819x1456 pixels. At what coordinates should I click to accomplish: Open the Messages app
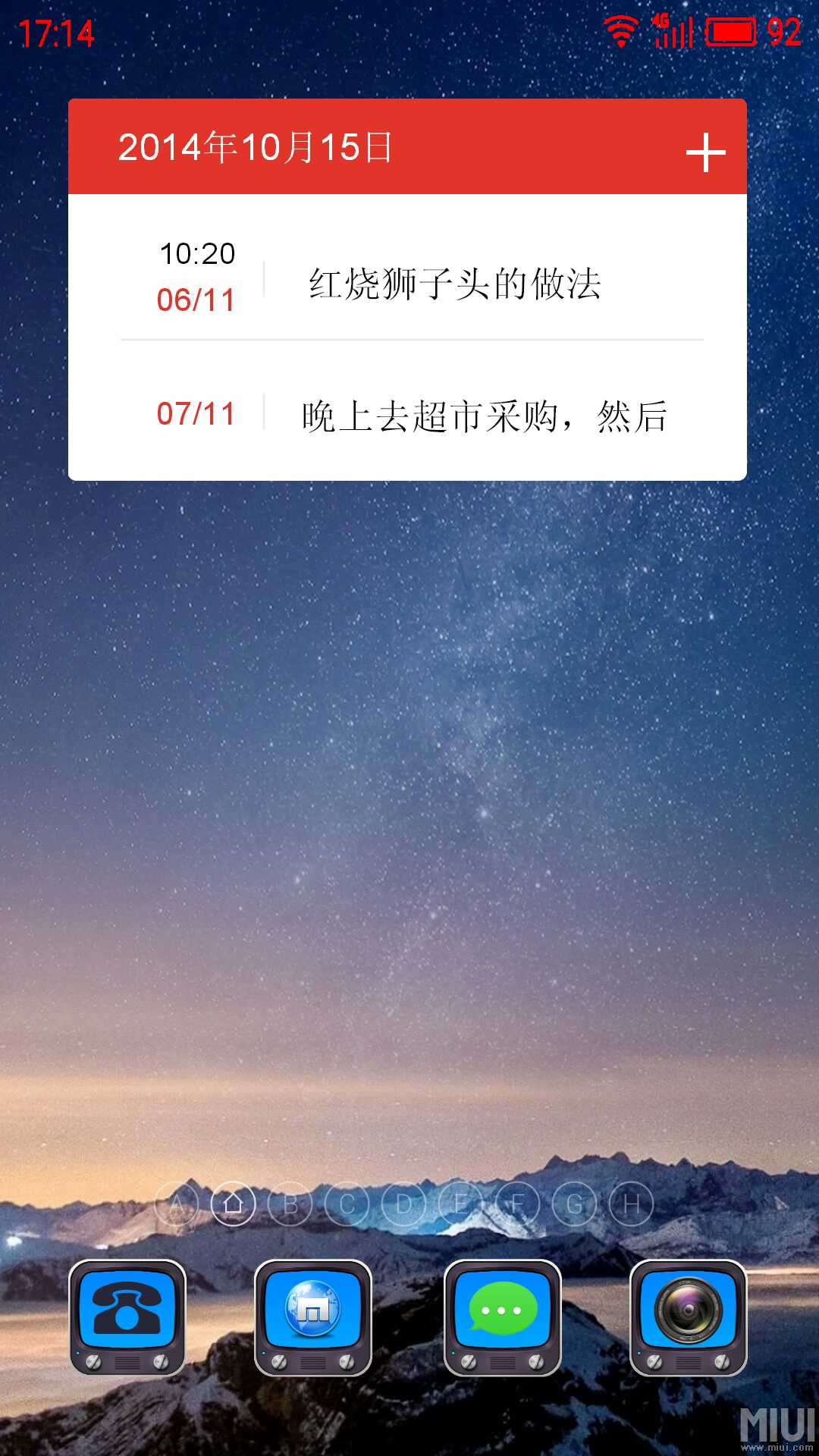pyautogui.click(x=503, y=1318)
